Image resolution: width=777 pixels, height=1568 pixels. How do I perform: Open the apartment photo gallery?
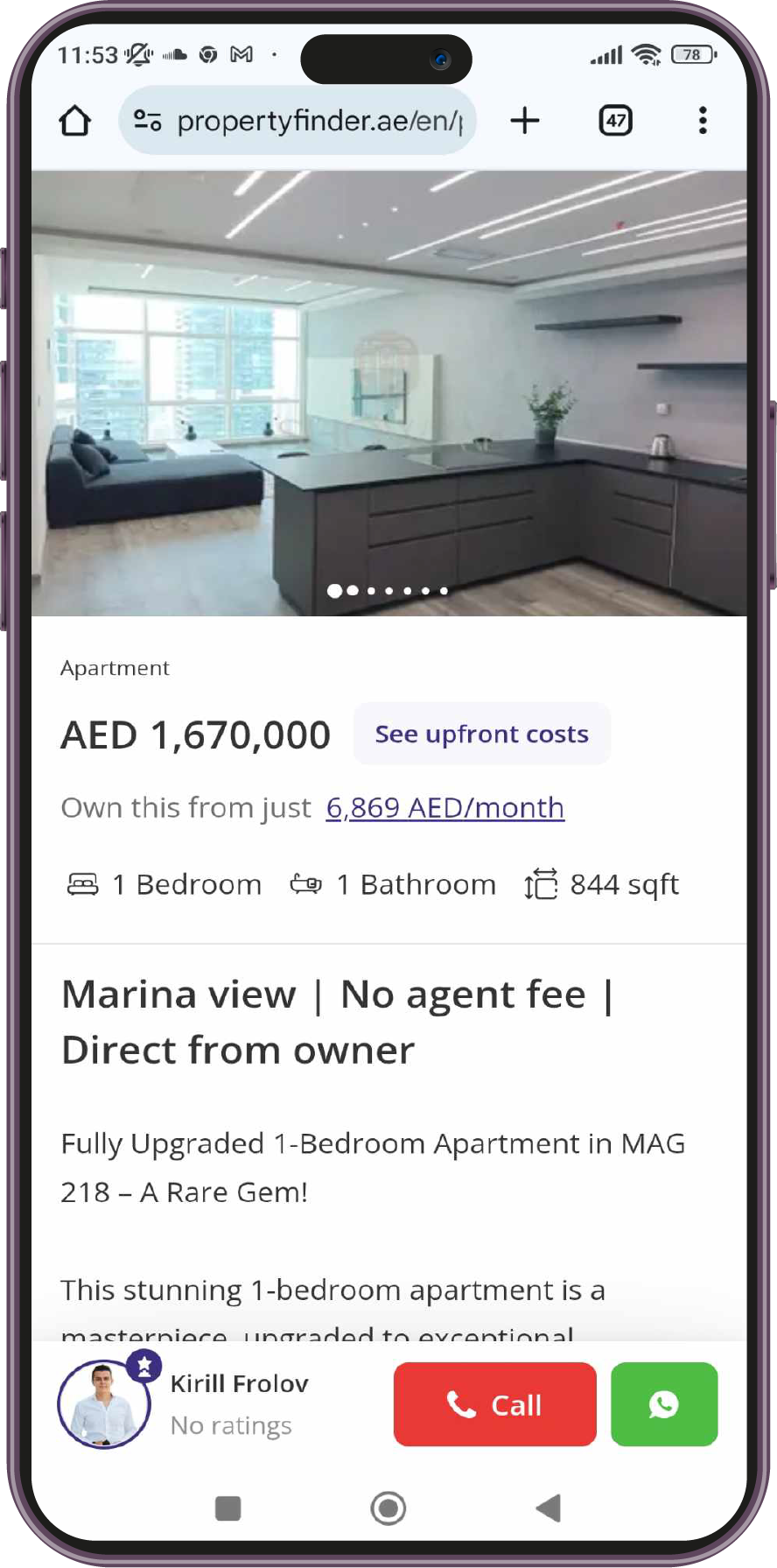(x=388, y=394)
